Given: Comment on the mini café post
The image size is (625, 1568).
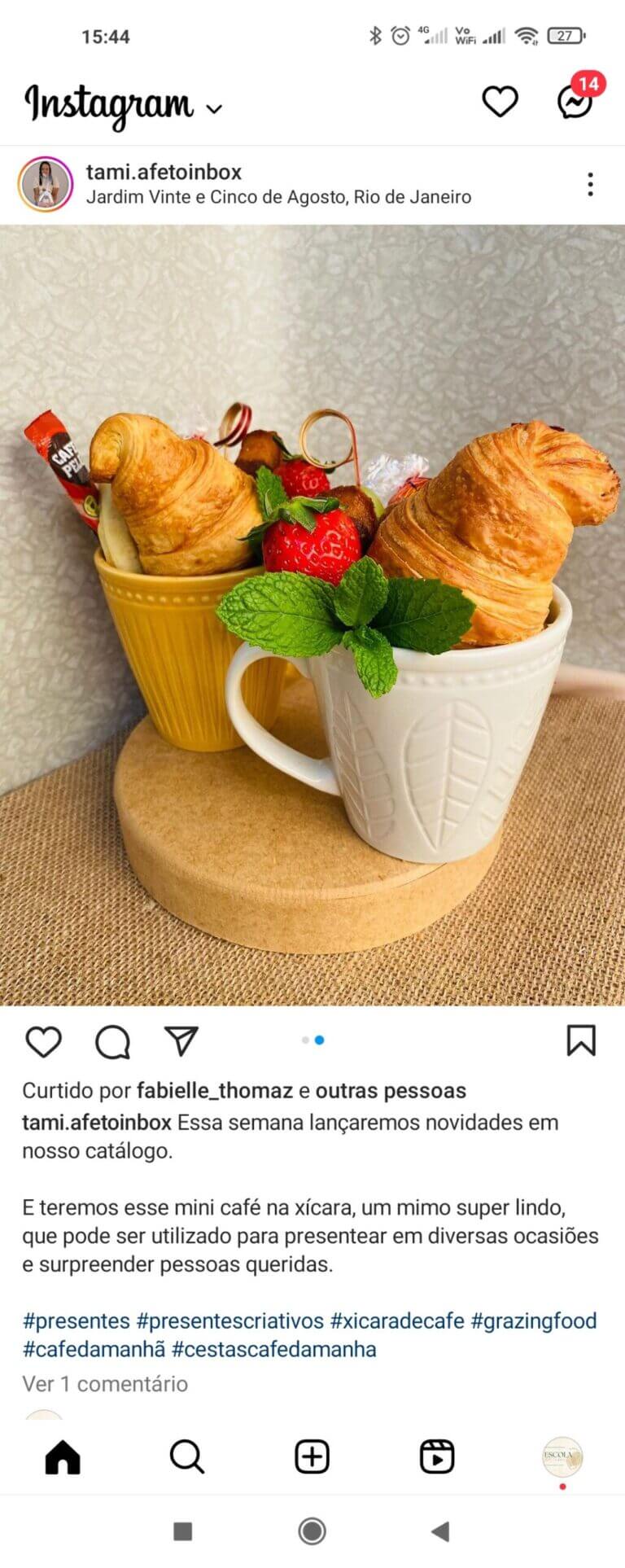Looking at the screenshot, I should tap(112, 1041).
